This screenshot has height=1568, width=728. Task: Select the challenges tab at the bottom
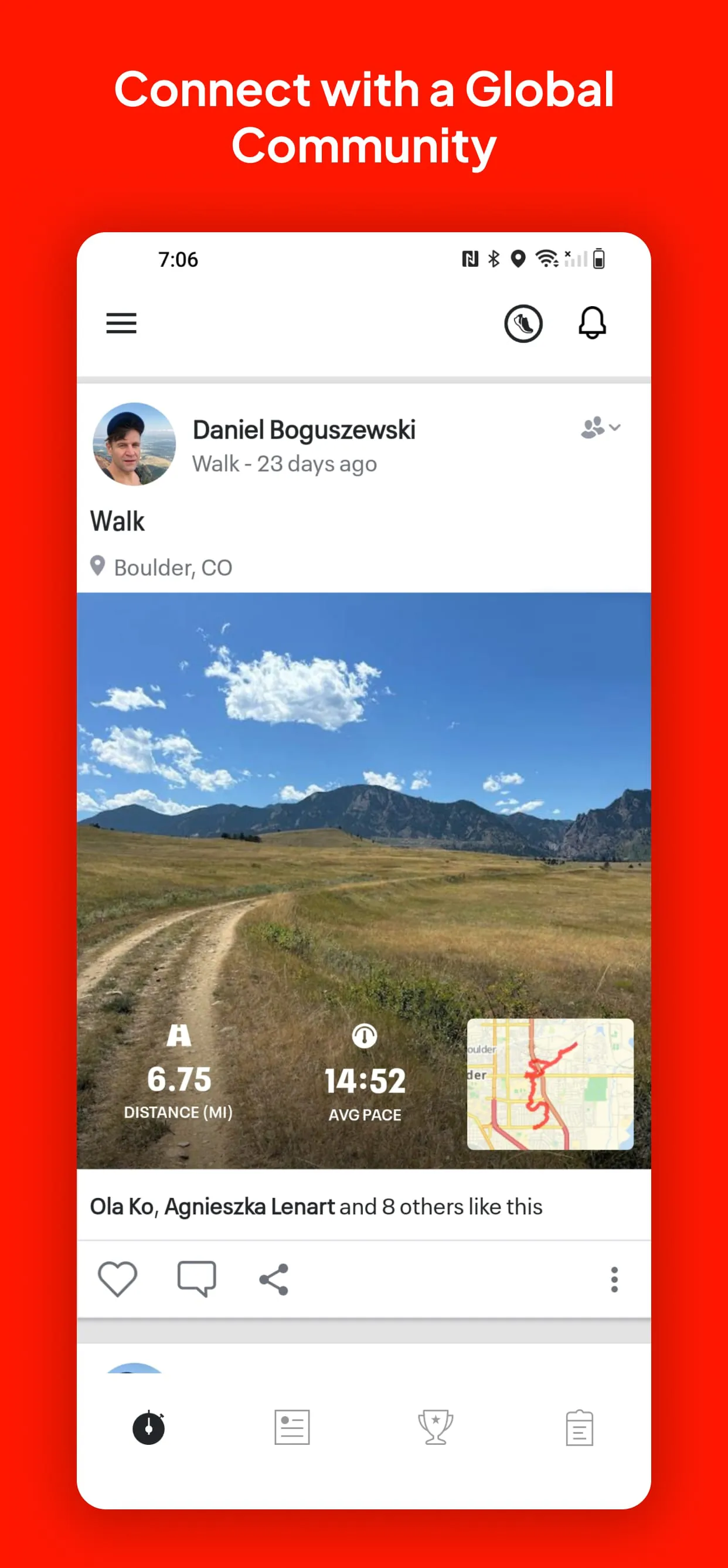435,1428
